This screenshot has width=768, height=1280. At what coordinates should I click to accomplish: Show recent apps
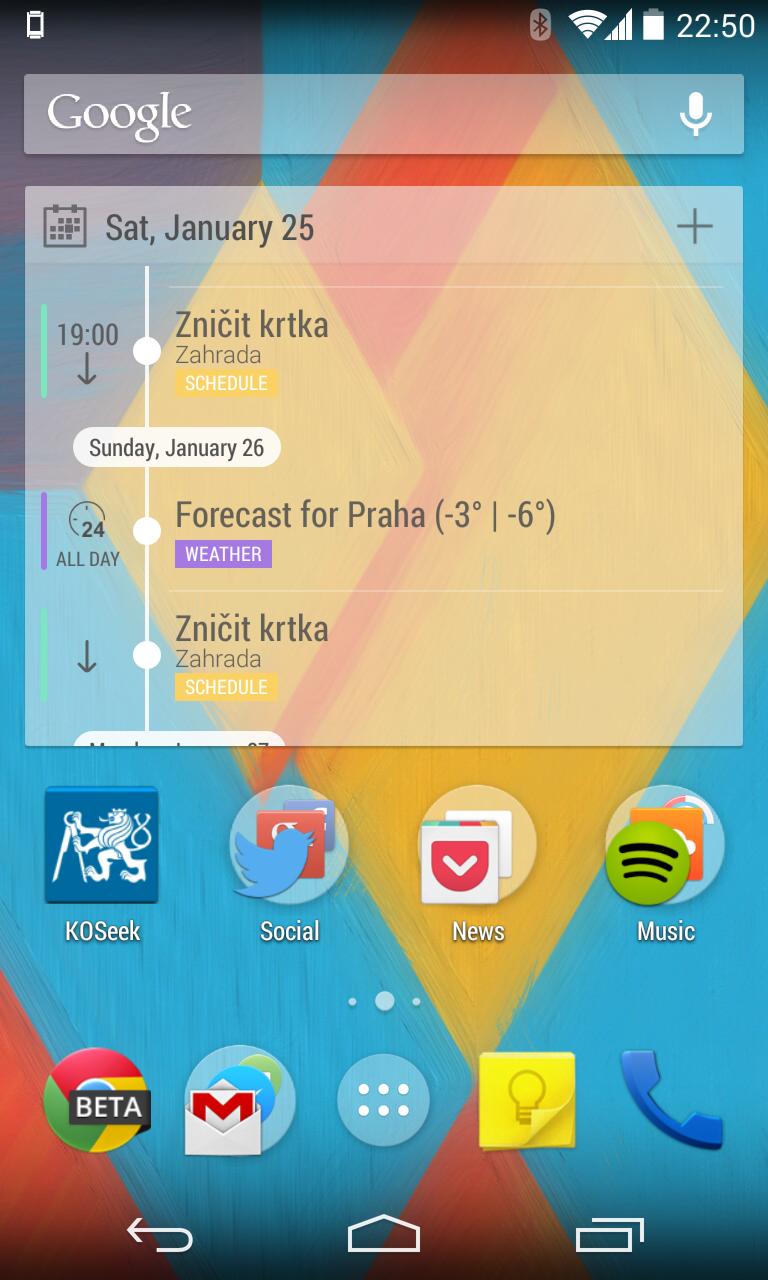pyautogui.click(x=609, y=1236)
